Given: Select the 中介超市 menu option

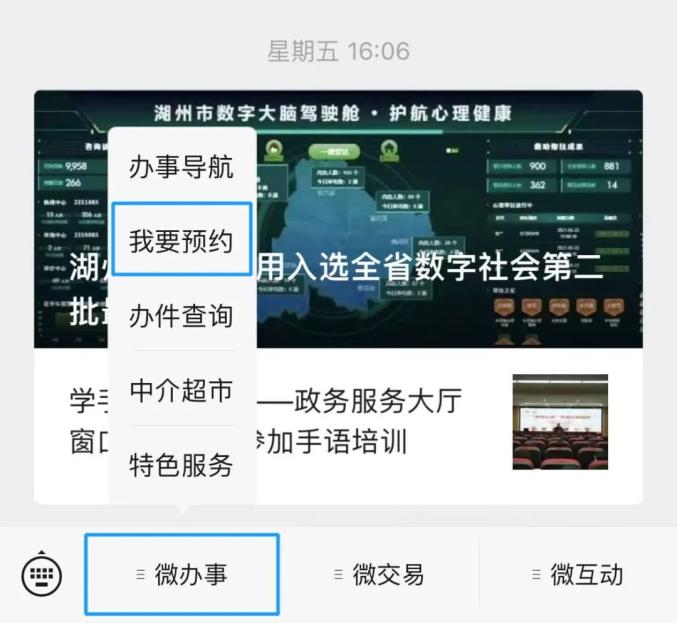Looking at the screenshot, I should pyautogui.click(x=181, y=390).
